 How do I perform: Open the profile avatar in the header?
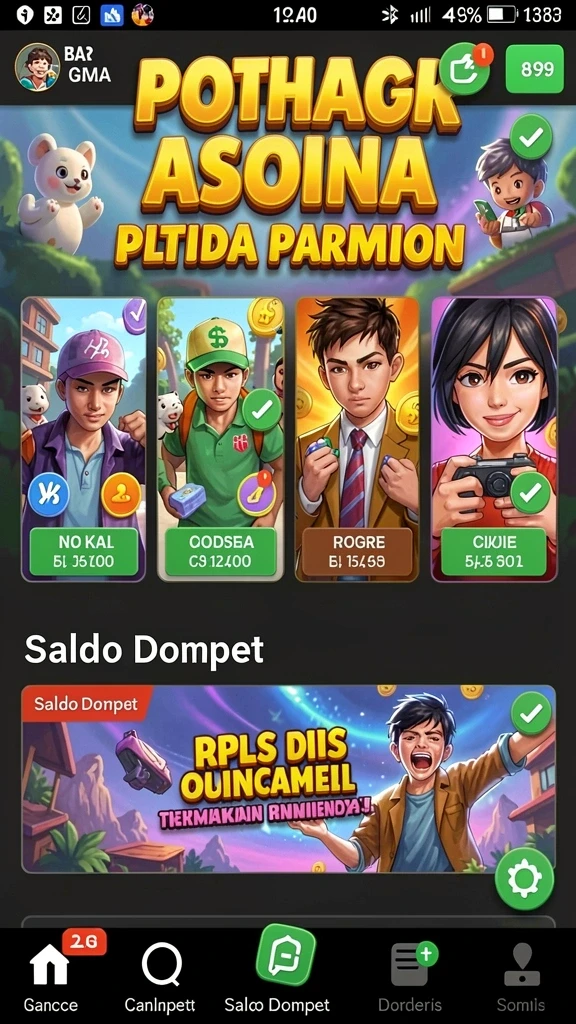pyautogui.click(x=37, y=67)
